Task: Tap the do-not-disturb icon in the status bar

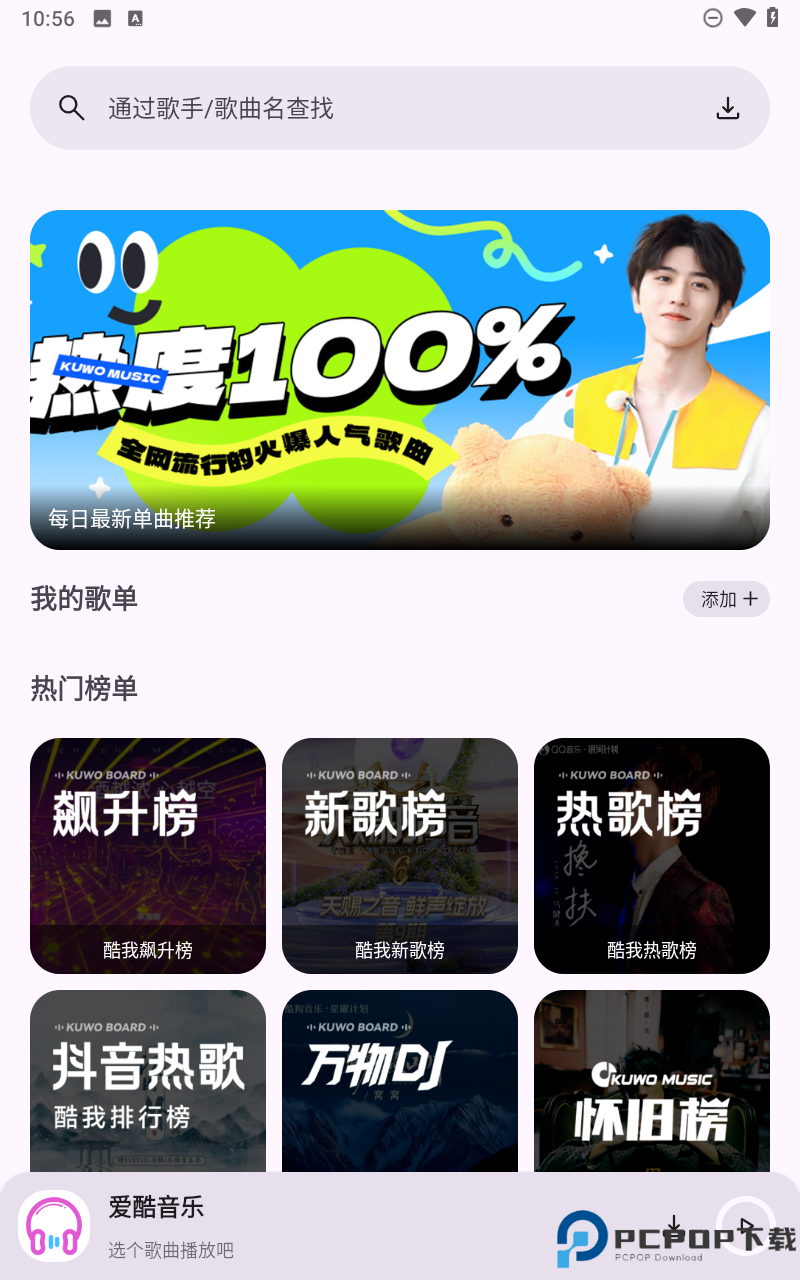Action: [712, 17]
